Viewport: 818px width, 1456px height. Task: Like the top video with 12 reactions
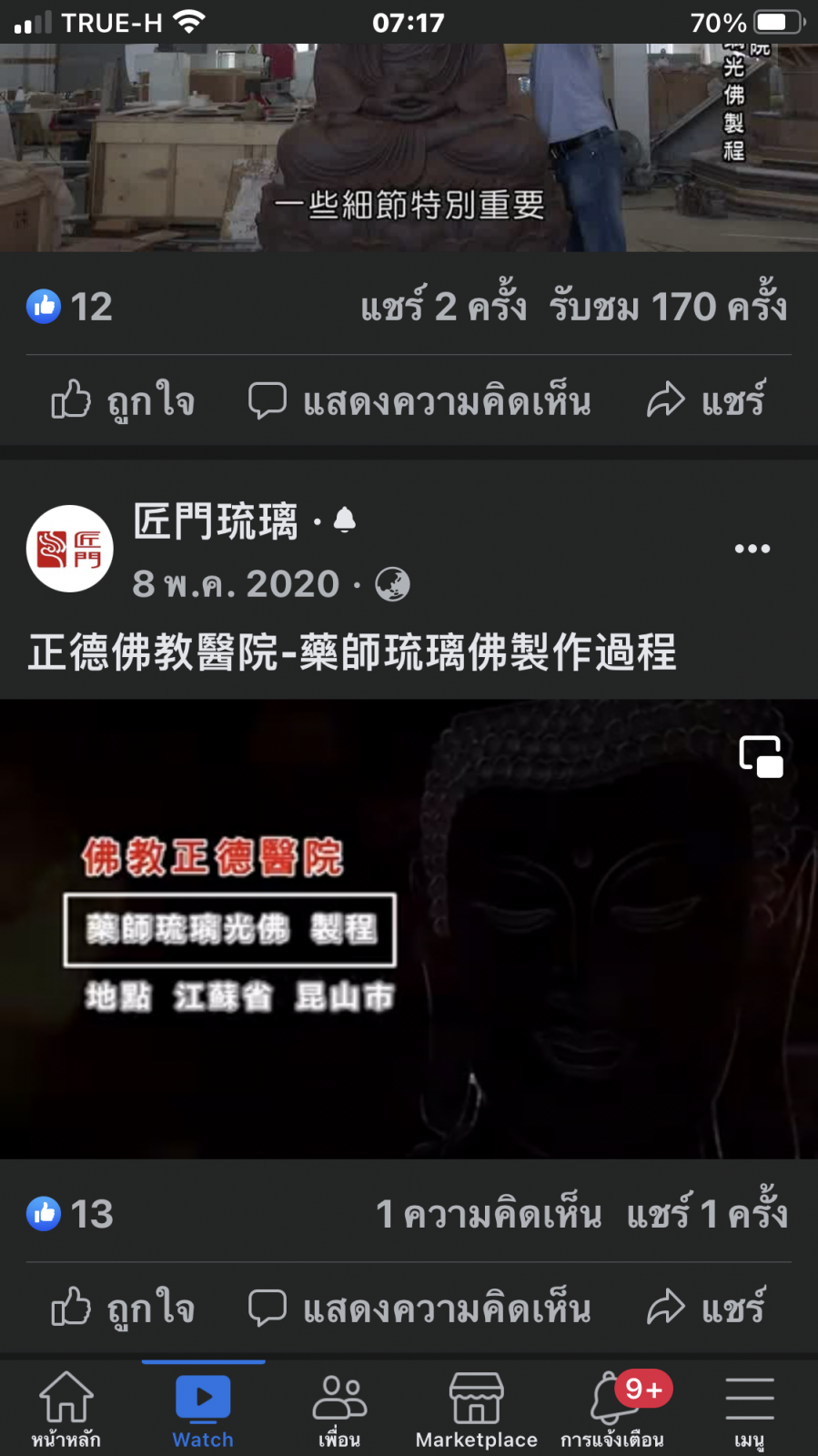click(x=123, y=400)
